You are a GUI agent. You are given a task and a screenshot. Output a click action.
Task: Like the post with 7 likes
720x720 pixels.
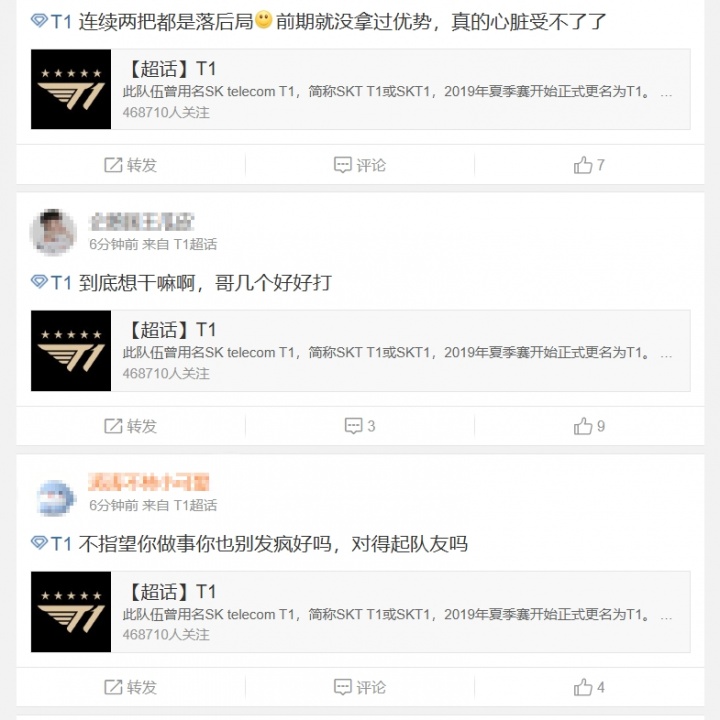pyautogui.click(x=589, y=165)
